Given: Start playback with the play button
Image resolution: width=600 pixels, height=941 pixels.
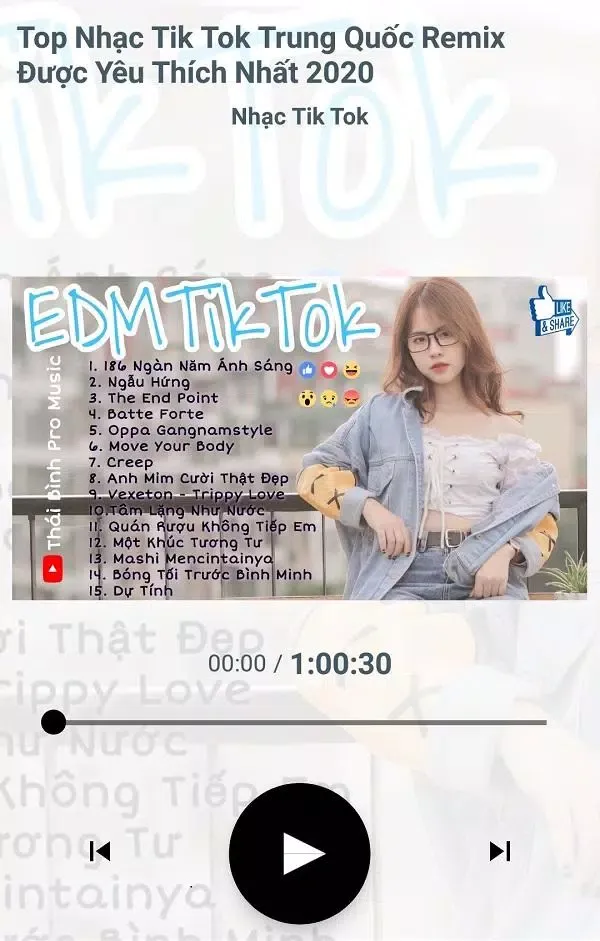Looking at the screenshot, I should point(299,853).
